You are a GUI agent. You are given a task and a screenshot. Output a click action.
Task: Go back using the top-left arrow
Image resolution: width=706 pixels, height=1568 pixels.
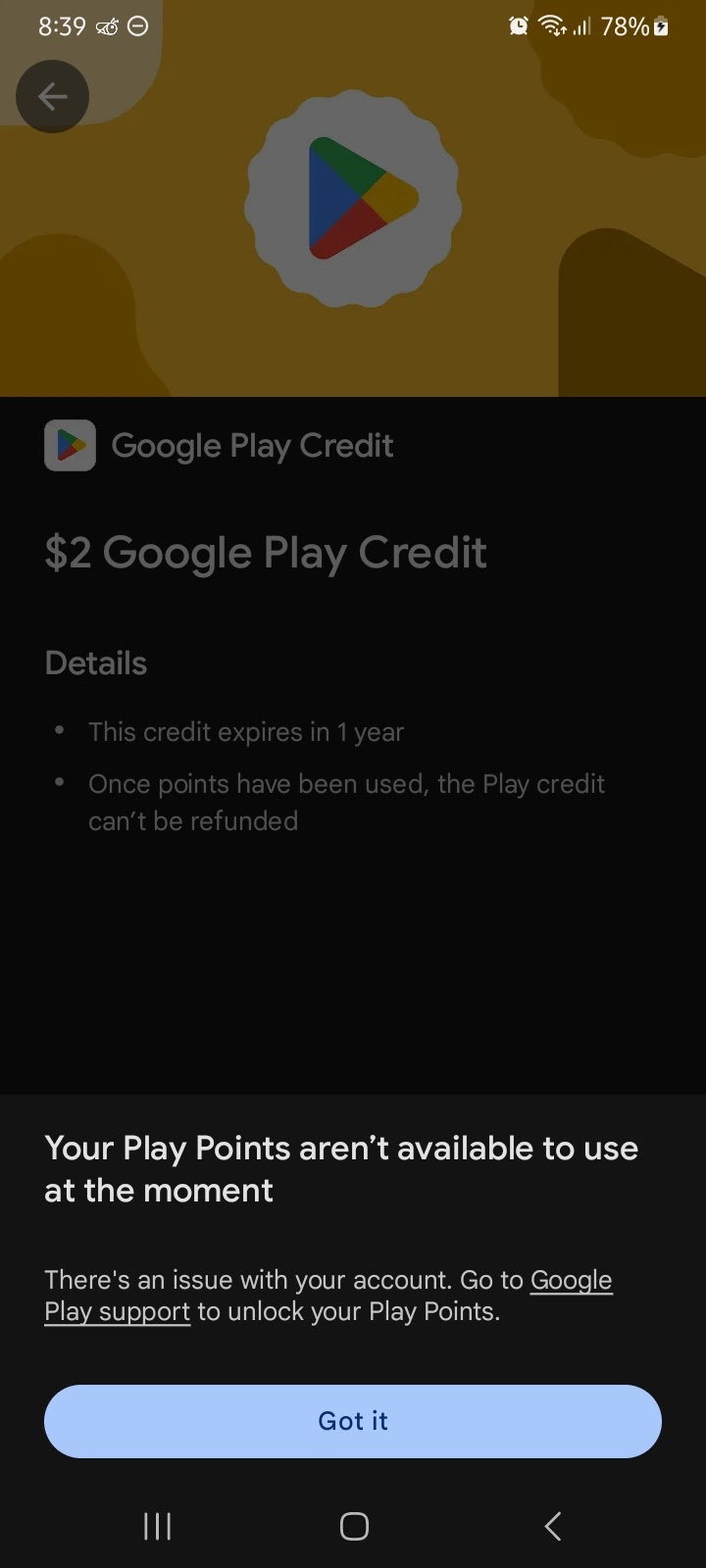53,96
